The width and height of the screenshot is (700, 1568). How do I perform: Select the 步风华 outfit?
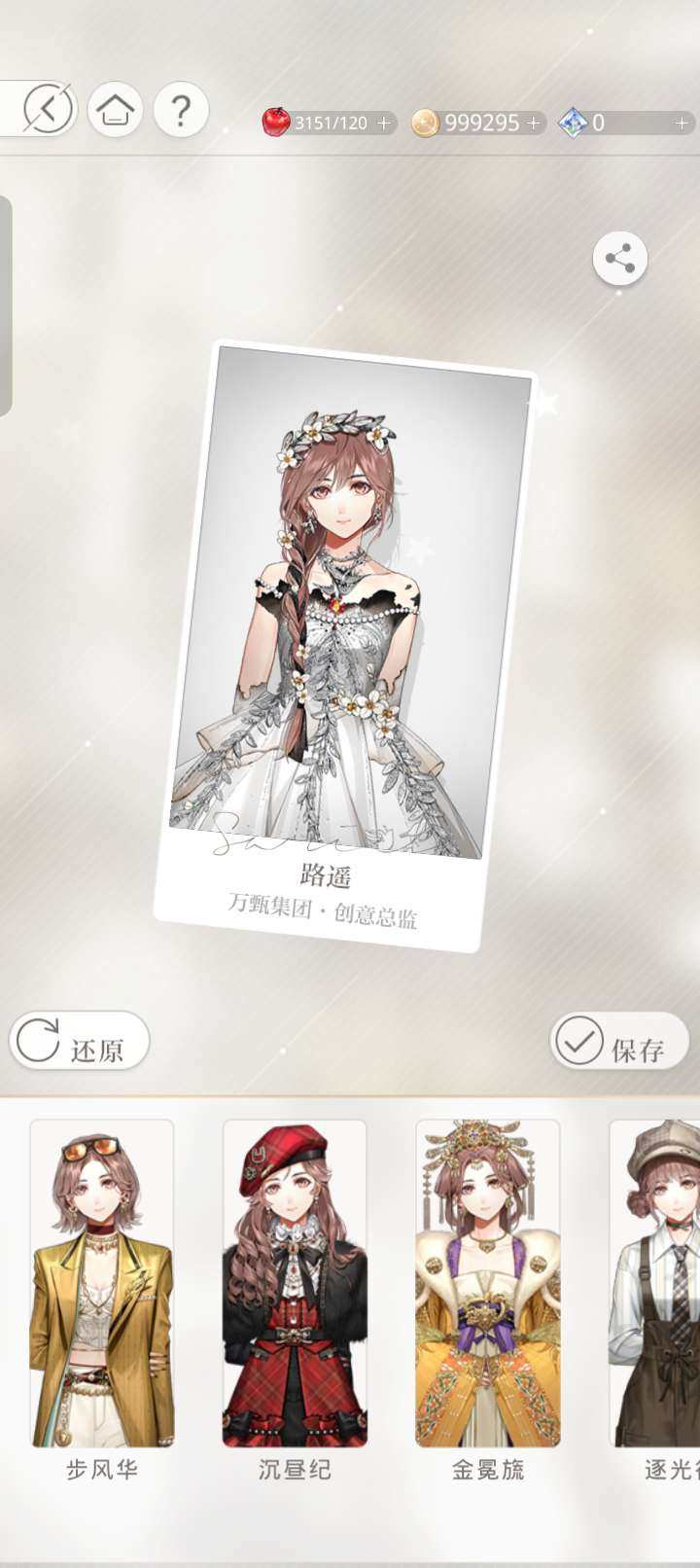coord(102,1284)
